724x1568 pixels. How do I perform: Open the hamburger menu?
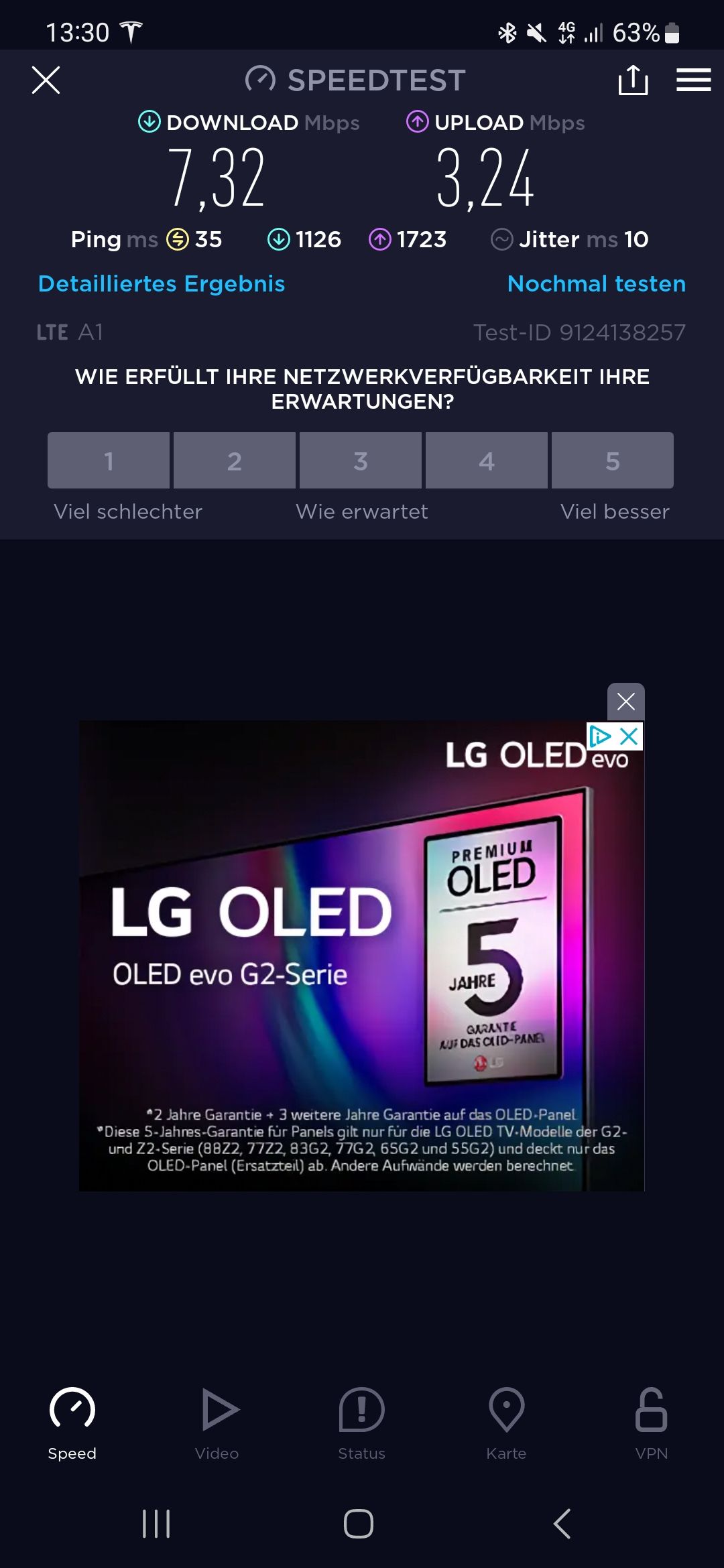693,80
